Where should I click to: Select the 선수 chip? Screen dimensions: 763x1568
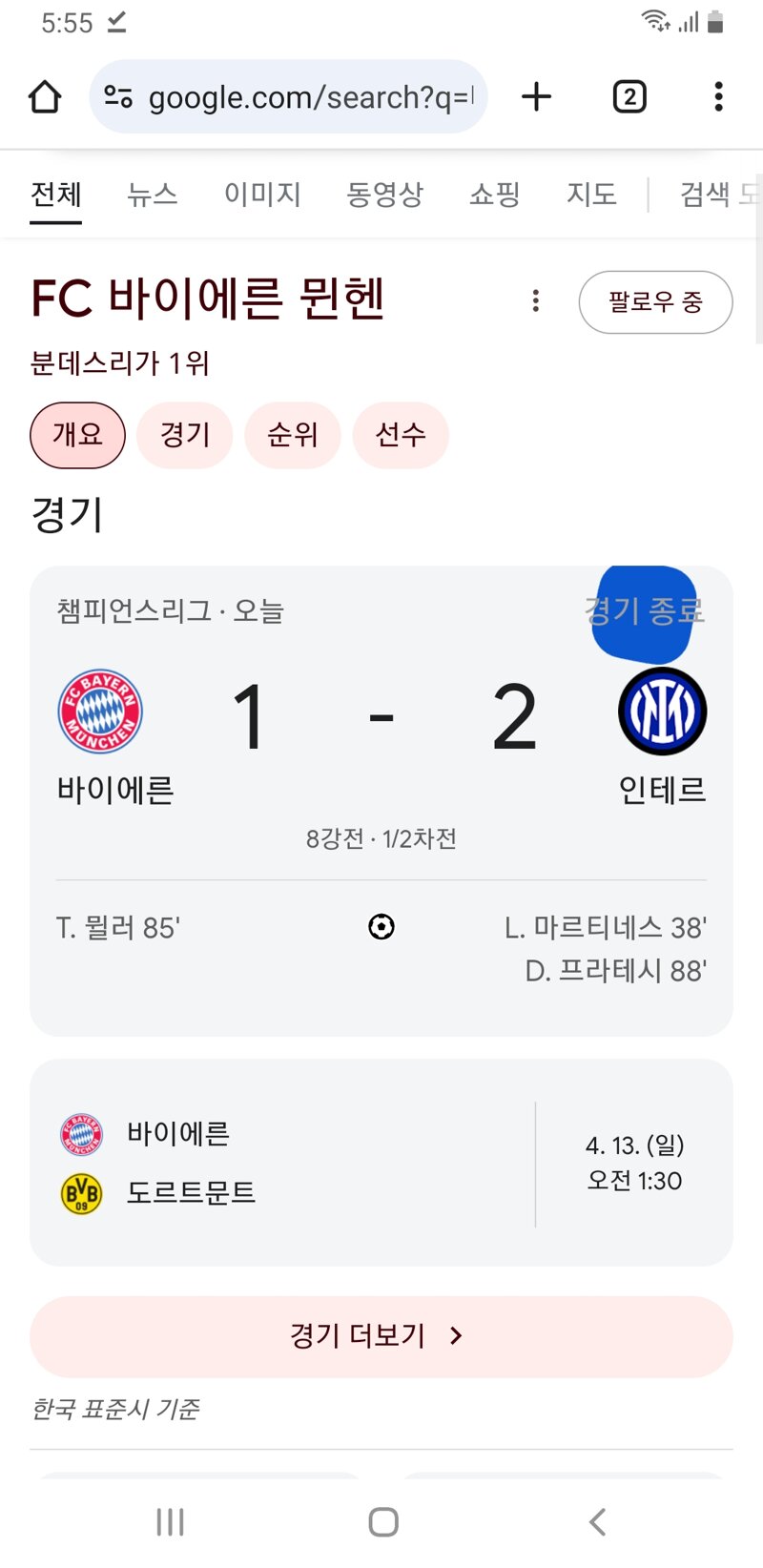pos(401,435)
